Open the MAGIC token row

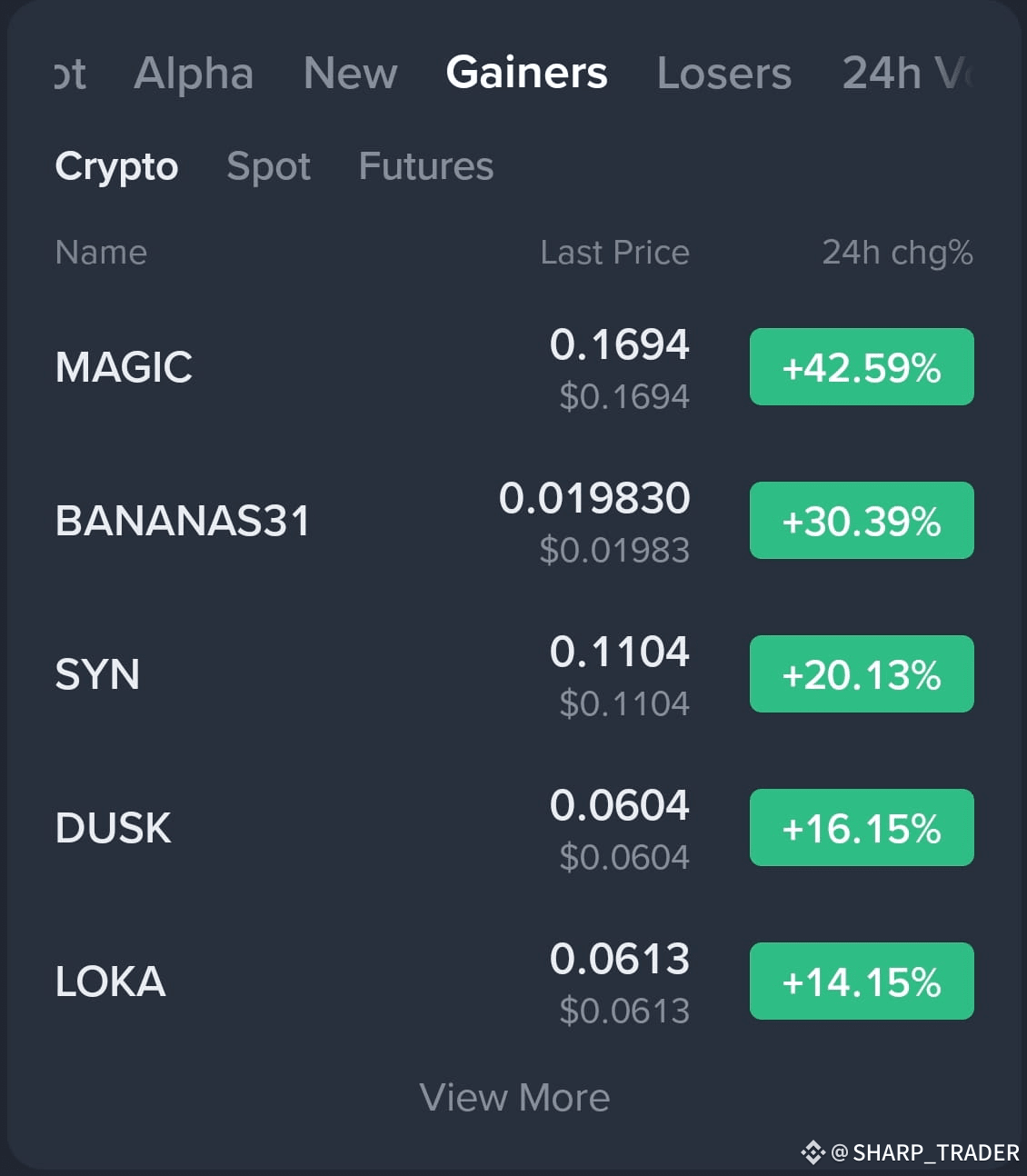click(x=124, y=367)
